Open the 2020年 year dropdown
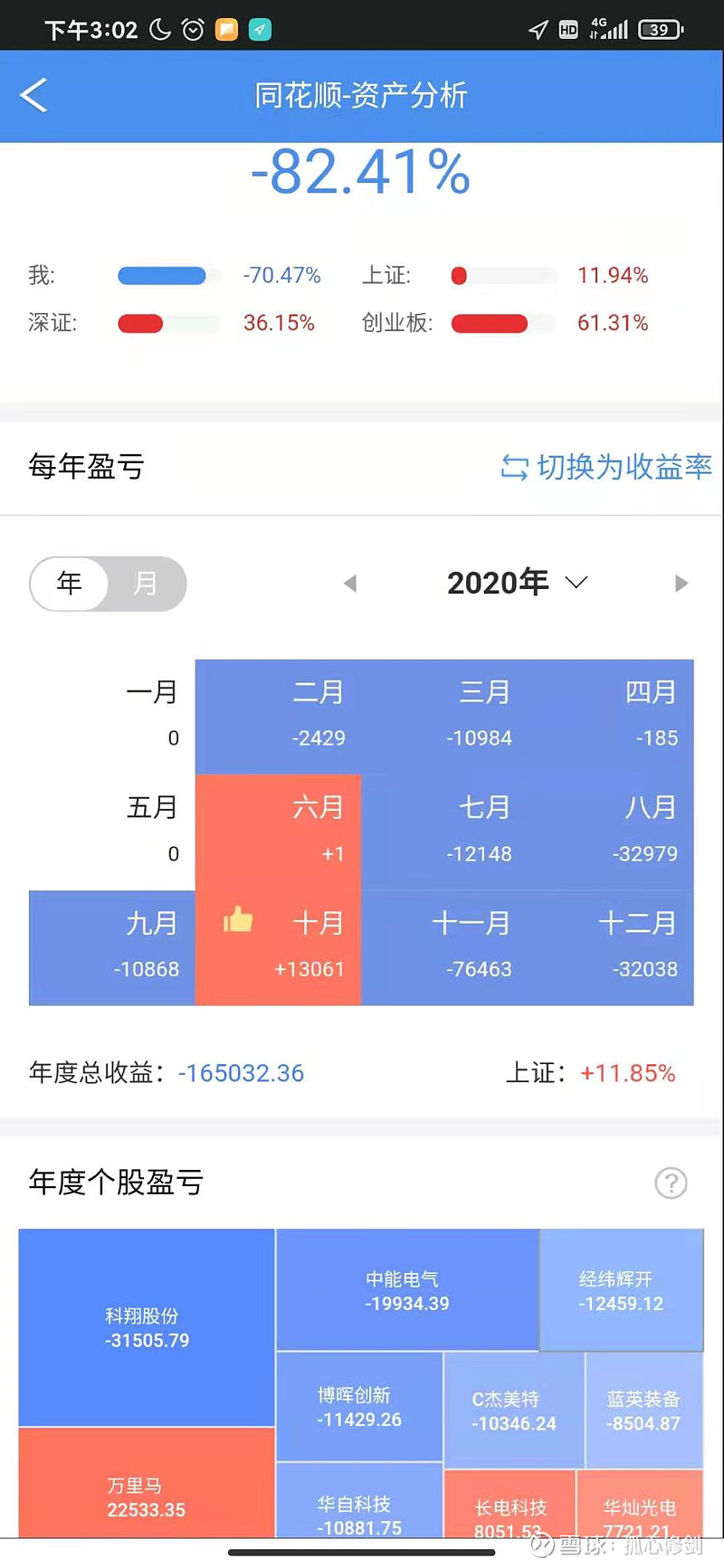Viewport: 724px width, 1568px height. (518, 583)
